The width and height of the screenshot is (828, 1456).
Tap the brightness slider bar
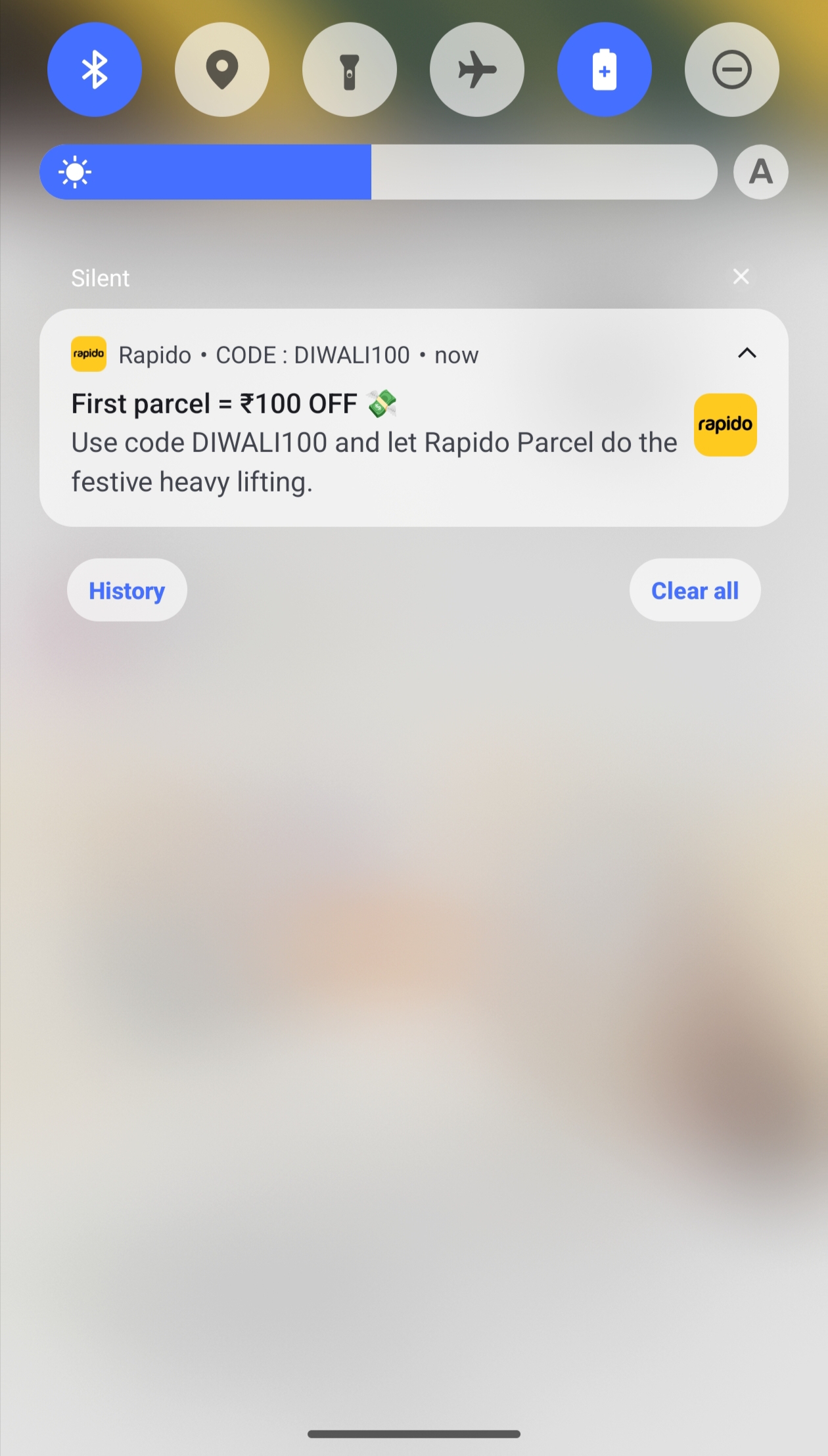(x=379, y=172)
